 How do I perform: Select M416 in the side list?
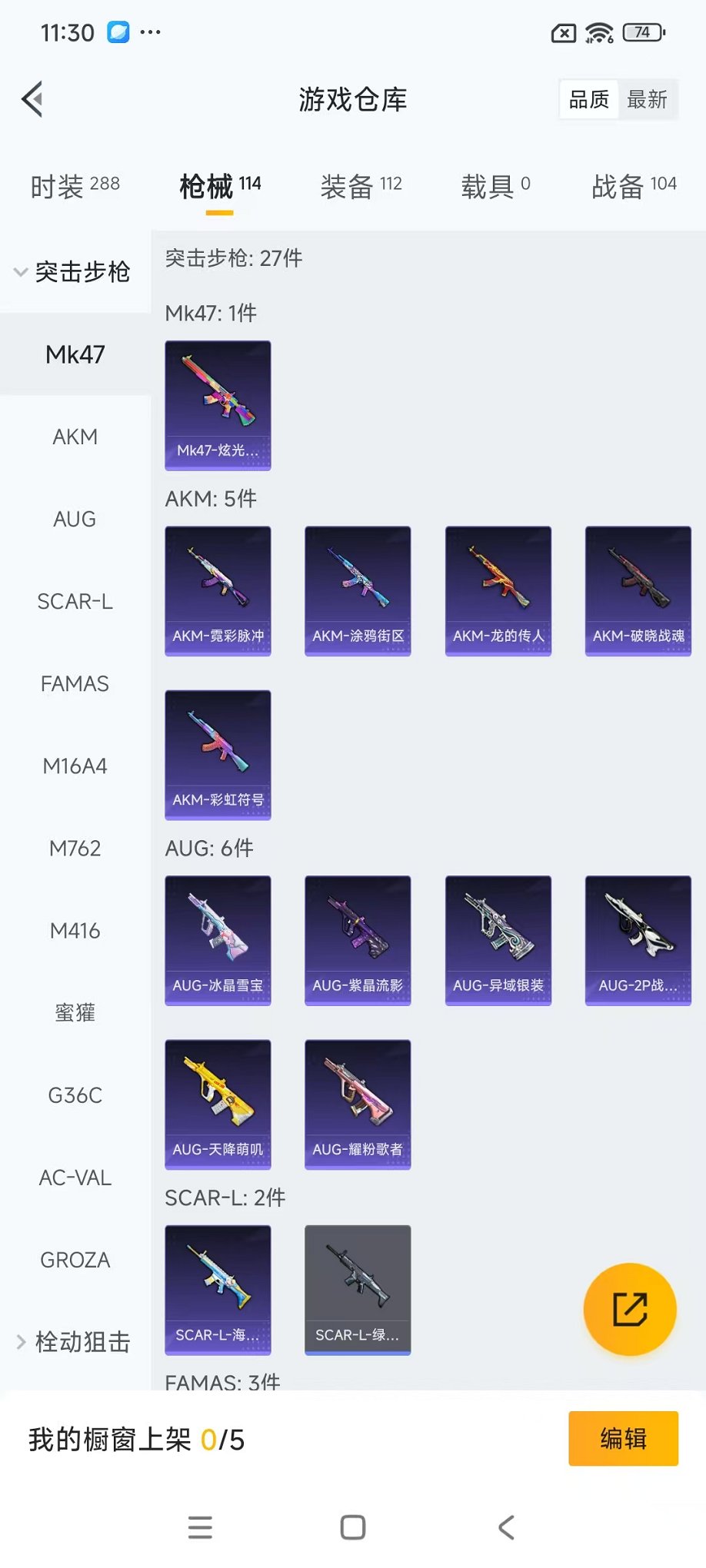pyautogui.click(x=75, y=932)
